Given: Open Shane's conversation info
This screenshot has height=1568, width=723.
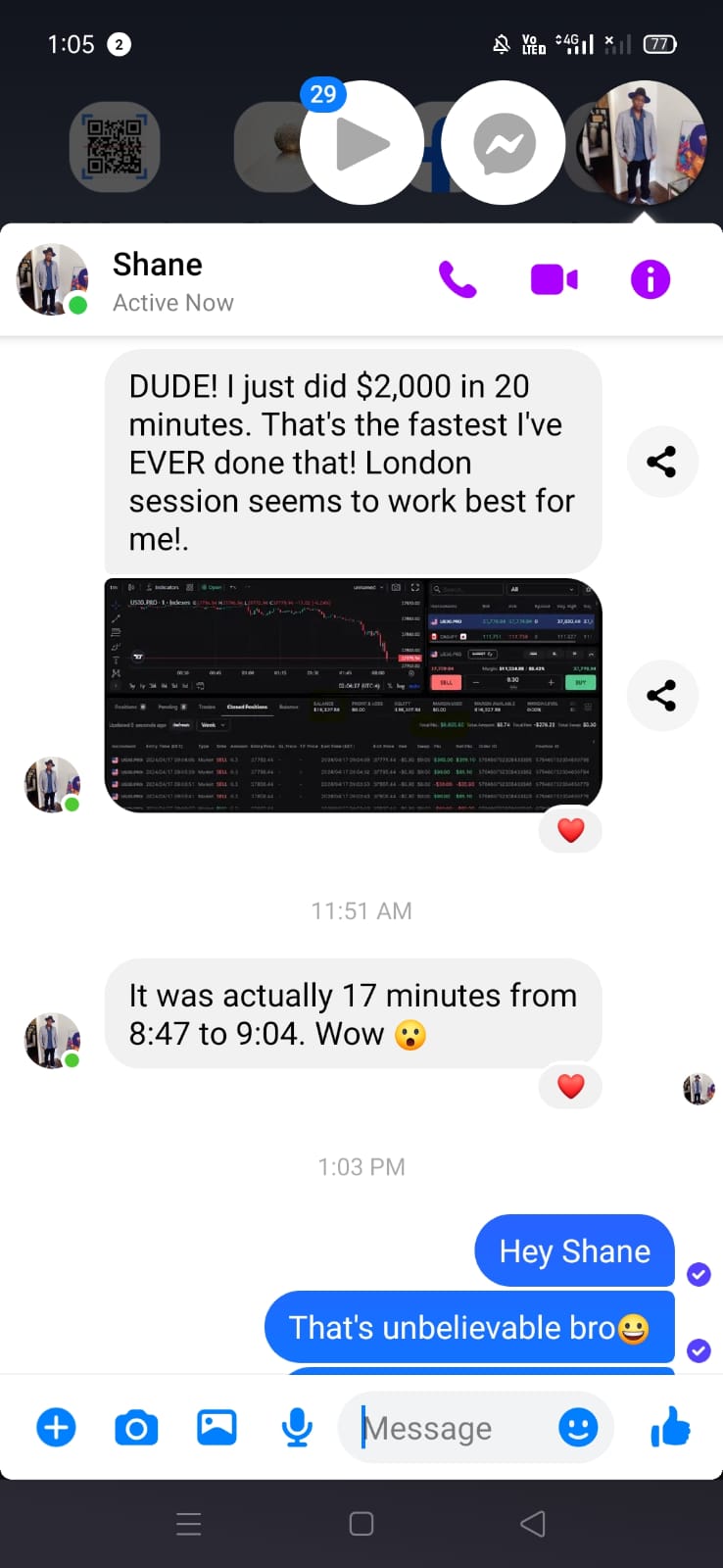Looking at the screenshot, I should pos(650,280).
